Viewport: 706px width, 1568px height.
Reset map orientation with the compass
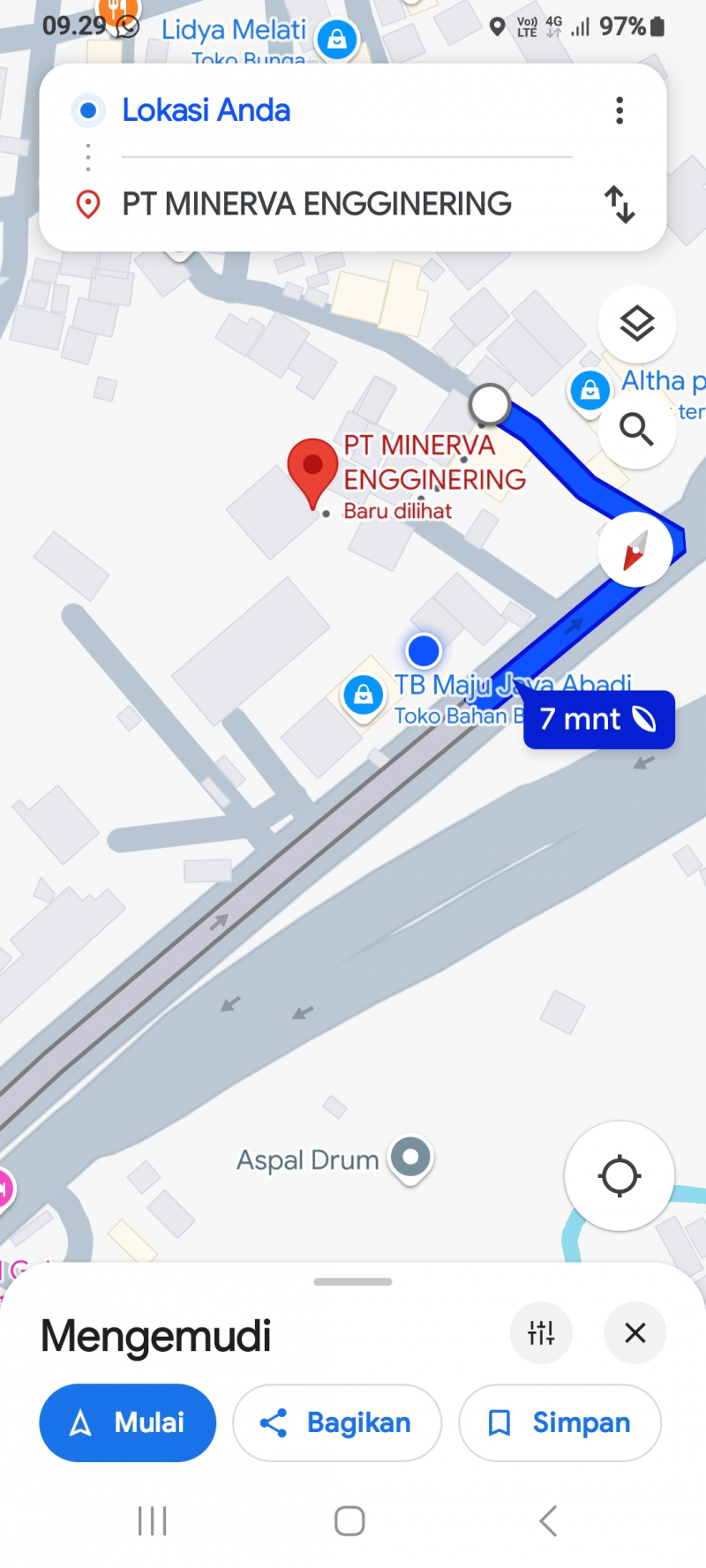(635, 549)
